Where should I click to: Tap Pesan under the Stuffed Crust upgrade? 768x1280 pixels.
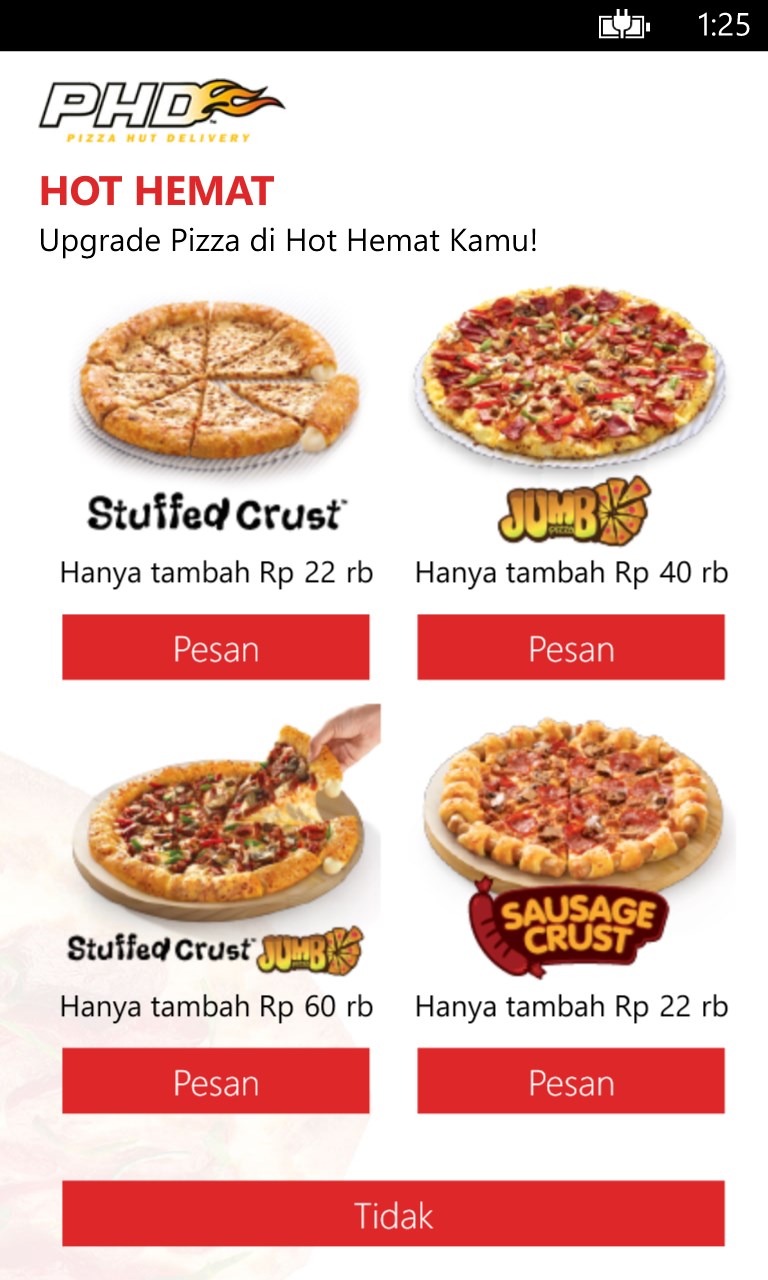[216, 648]
